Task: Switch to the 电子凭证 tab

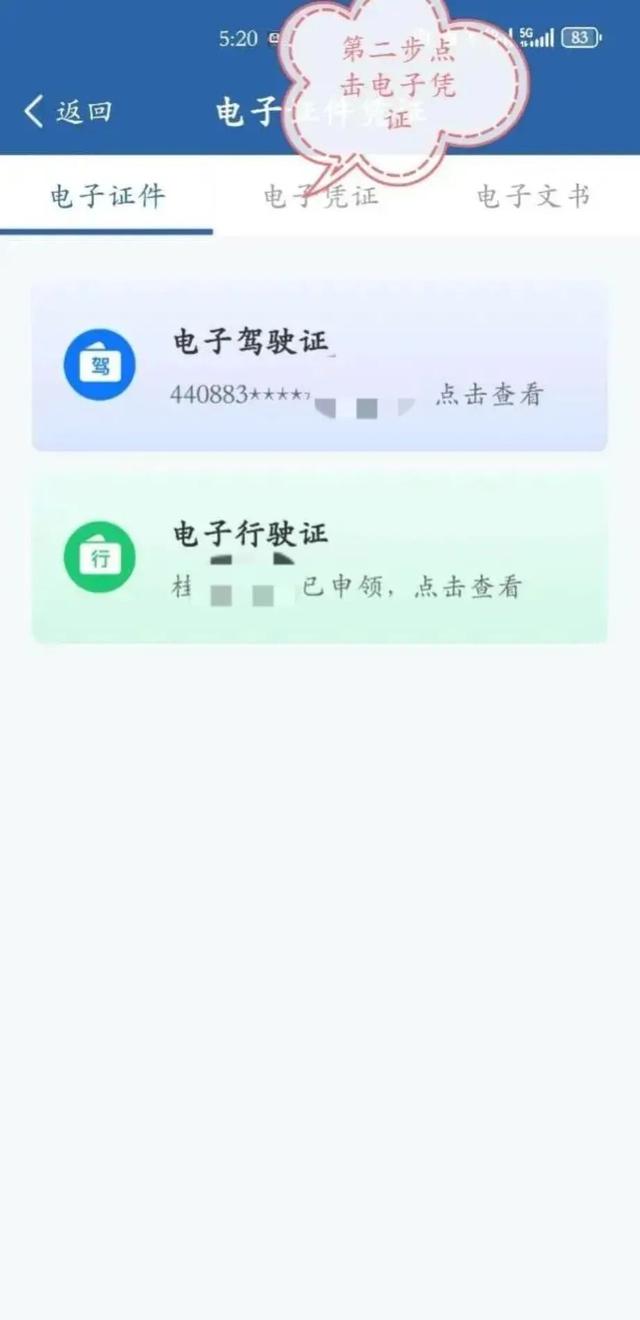Action: click(x=321, y=196)
